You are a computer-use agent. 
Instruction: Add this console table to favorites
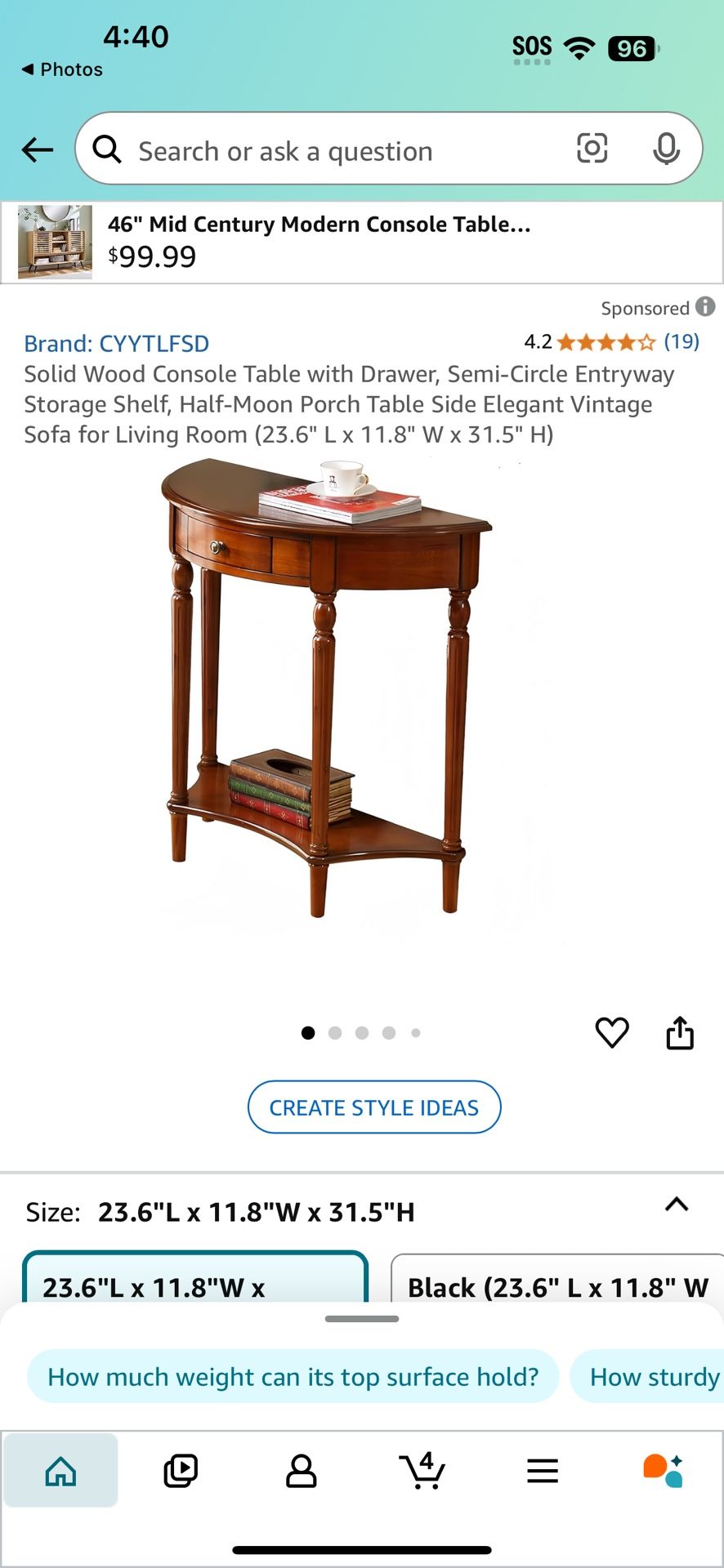(x=611, y=1032)
